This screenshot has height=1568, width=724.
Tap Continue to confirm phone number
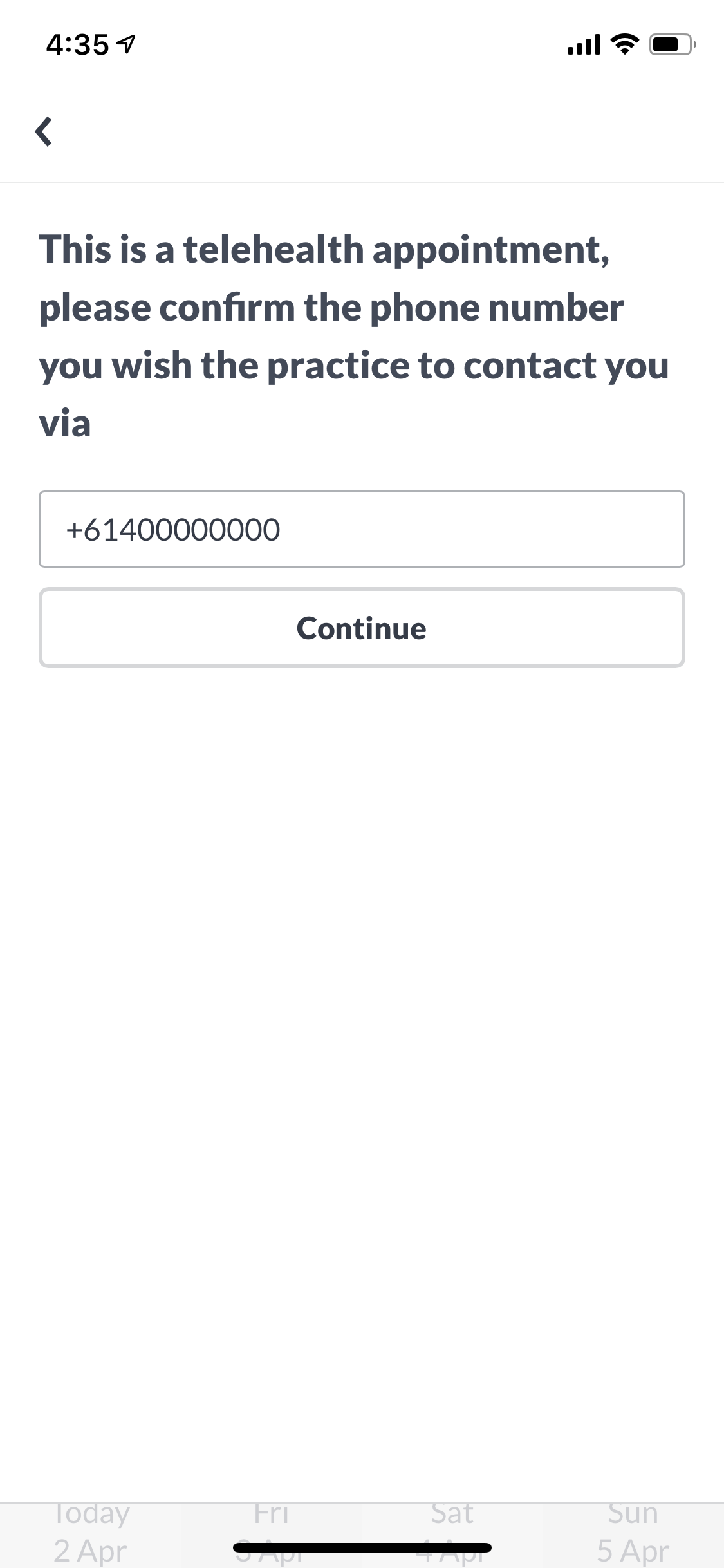coord(362,628)
